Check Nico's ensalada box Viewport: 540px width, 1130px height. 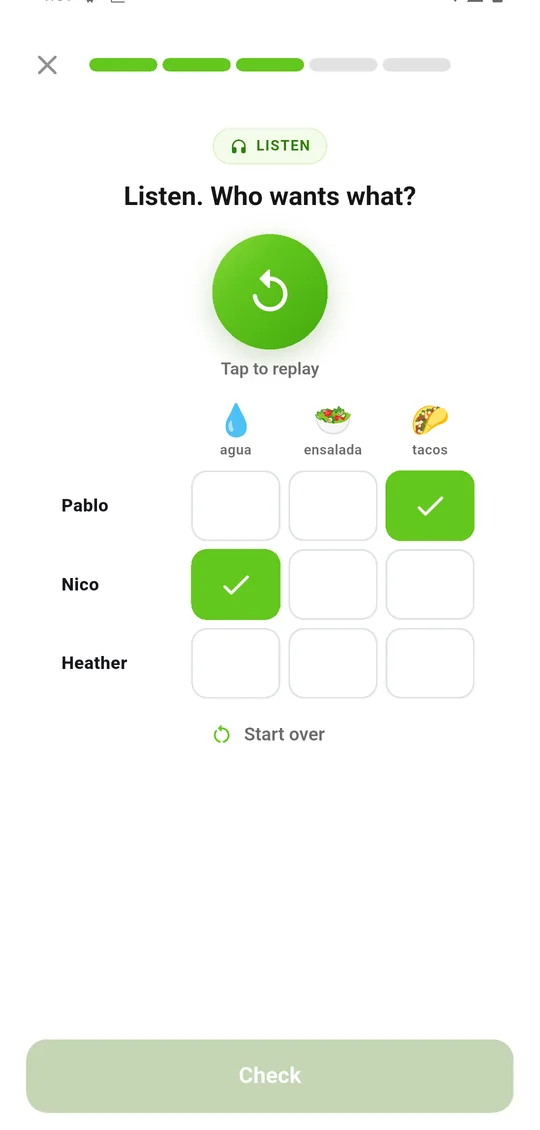click(x=332, y=584)
